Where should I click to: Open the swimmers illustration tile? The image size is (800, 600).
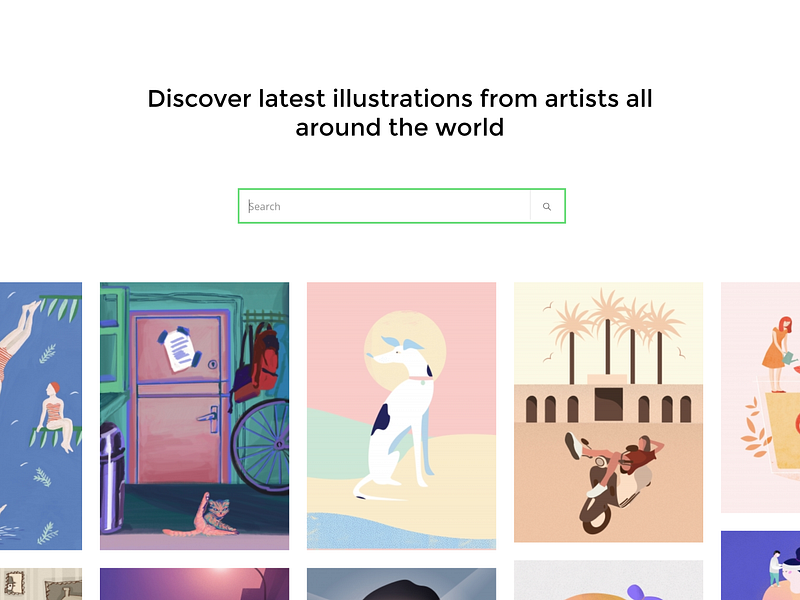tap(40, 415)
